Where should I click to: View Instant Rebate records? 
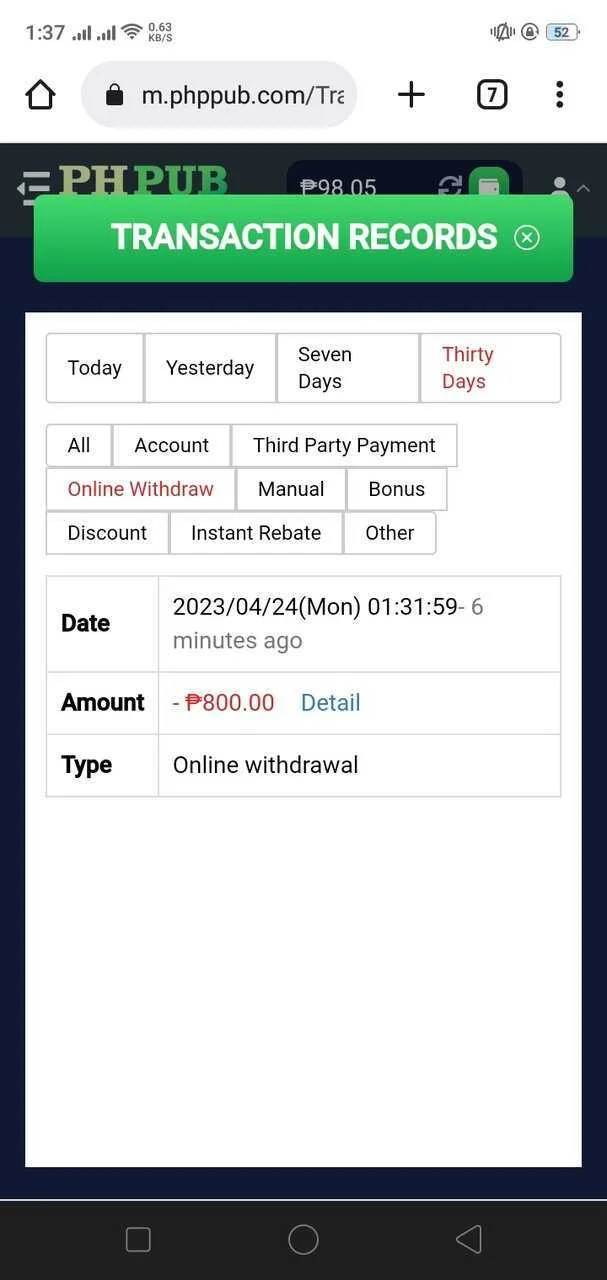[x=256, y=533]
